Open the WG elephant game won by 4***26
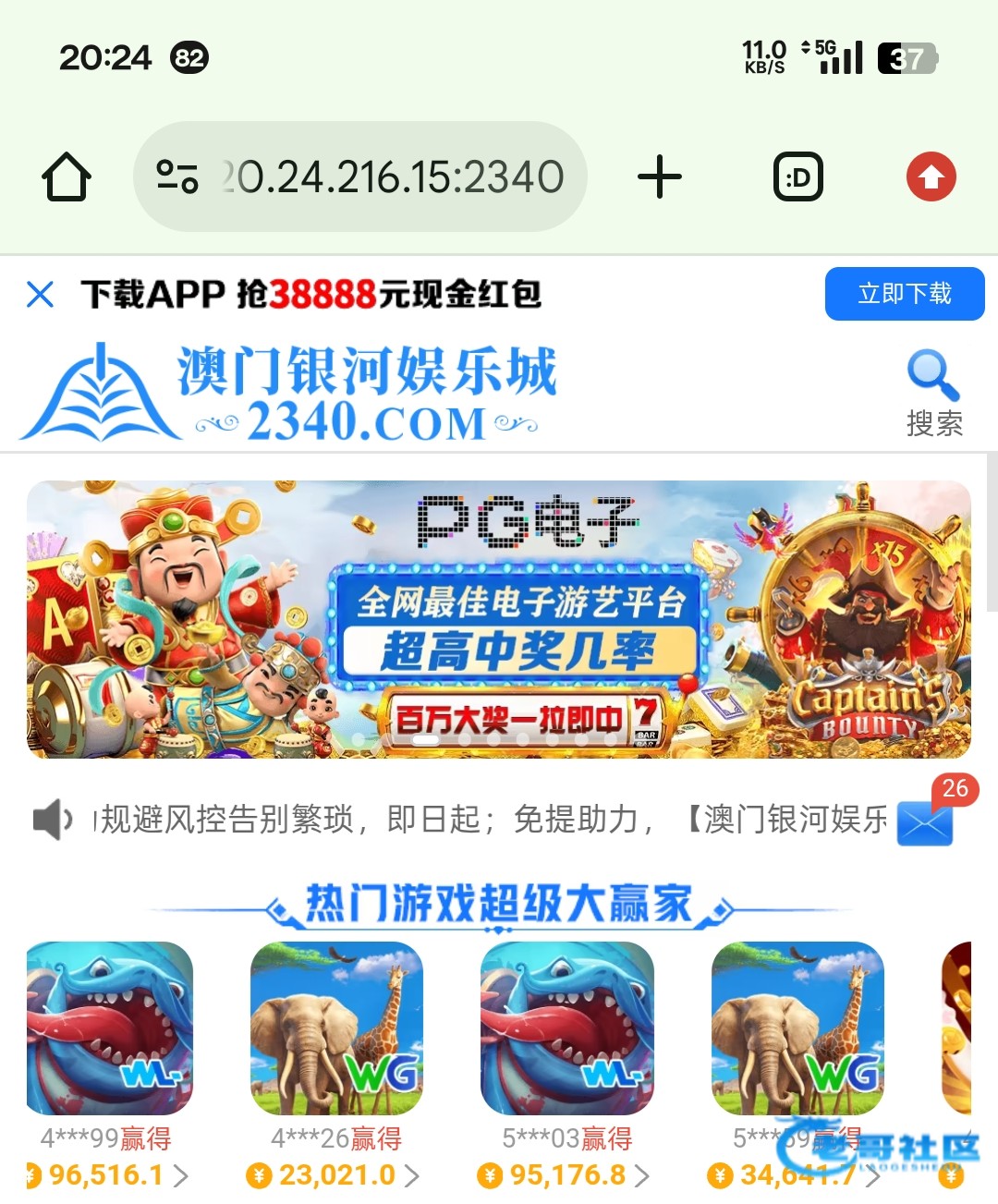 pos(336,1028)
